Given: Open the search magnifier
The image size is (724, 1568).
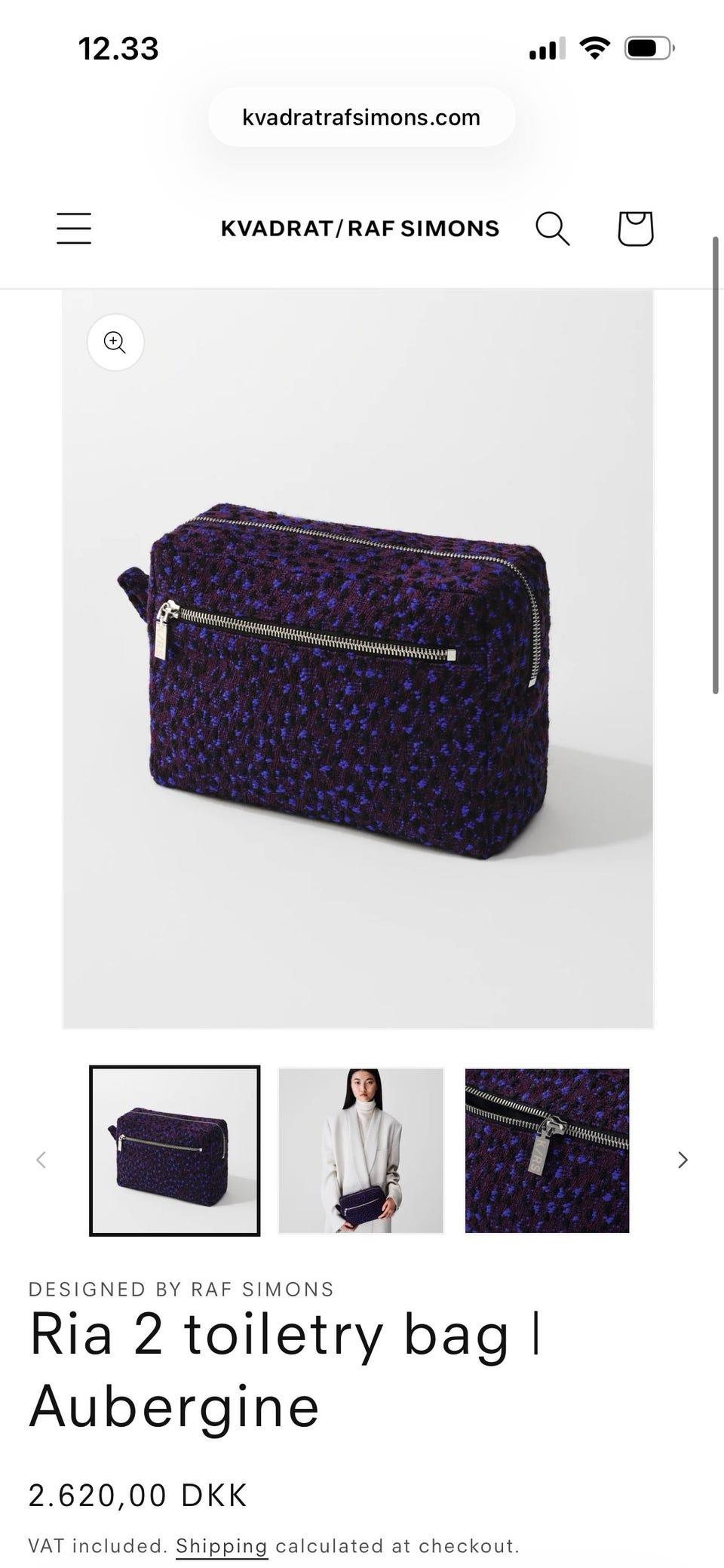Looking at the screenshot, I should coord(553,228).
